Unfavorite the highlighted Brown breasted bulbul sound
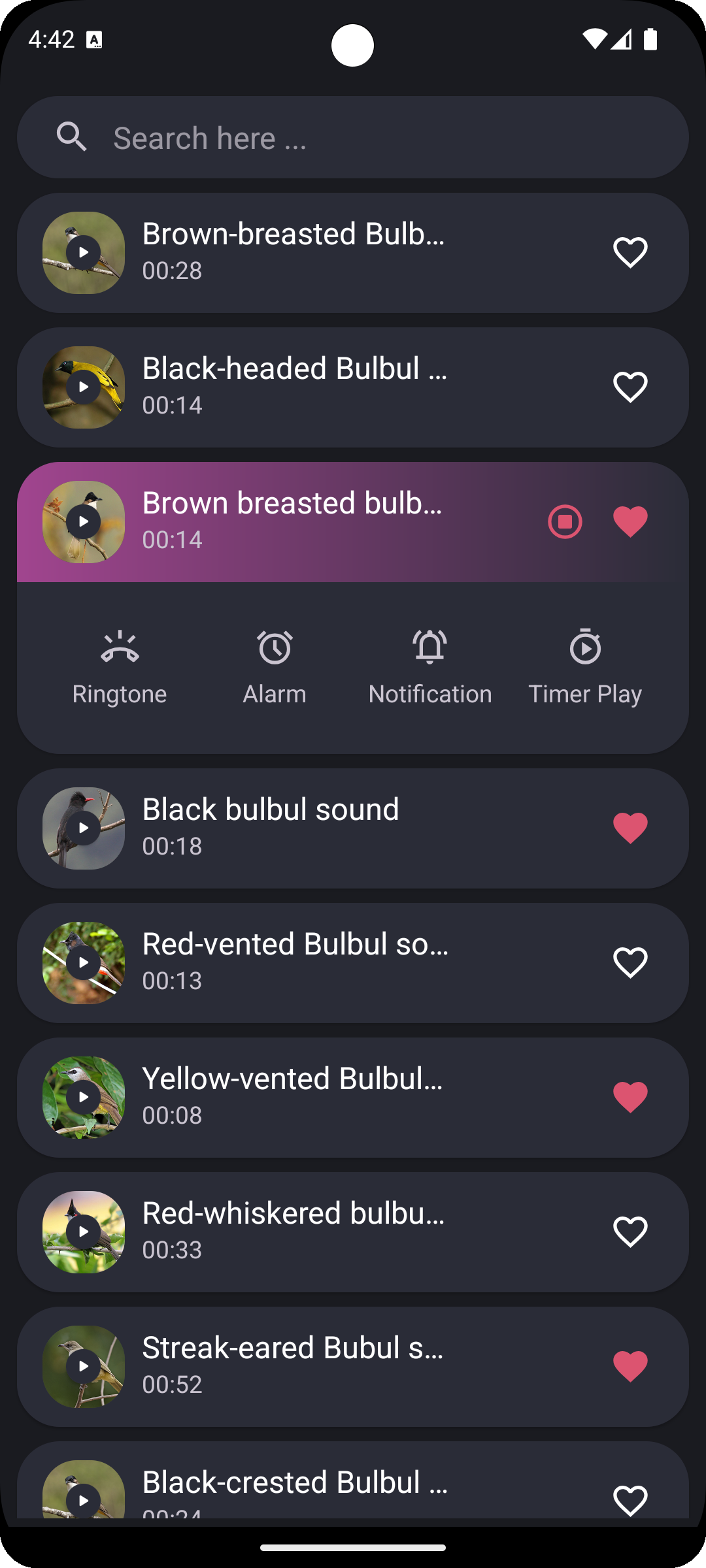 pos(630,521)
